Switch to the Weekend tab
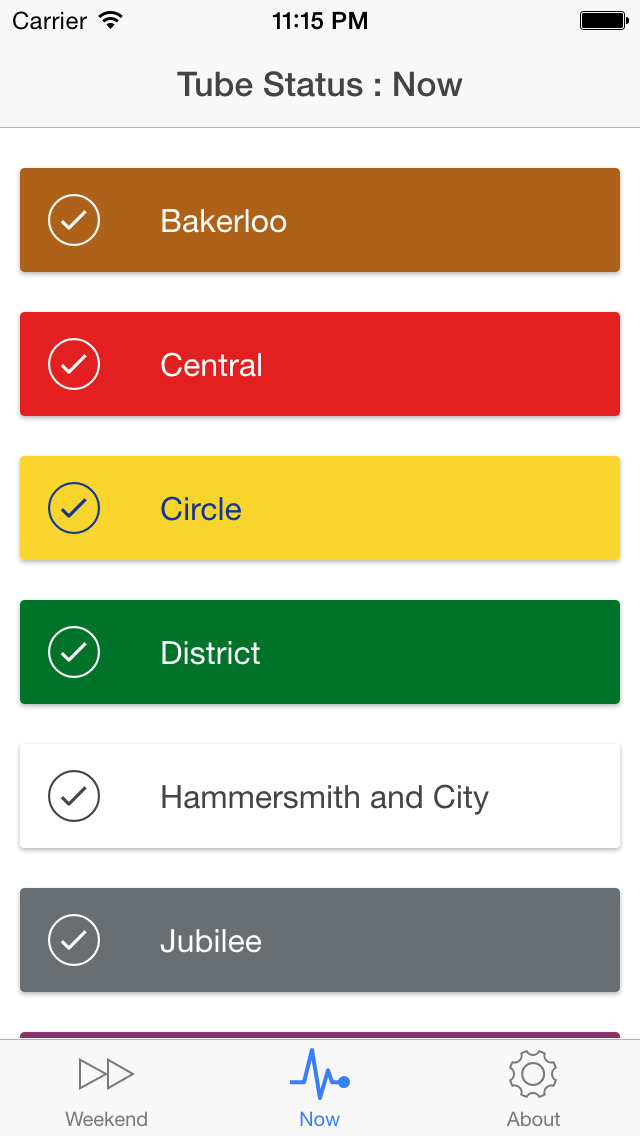Viewport: 640px width, 1136px height. pyautogui.click(x=106, y=1089)
